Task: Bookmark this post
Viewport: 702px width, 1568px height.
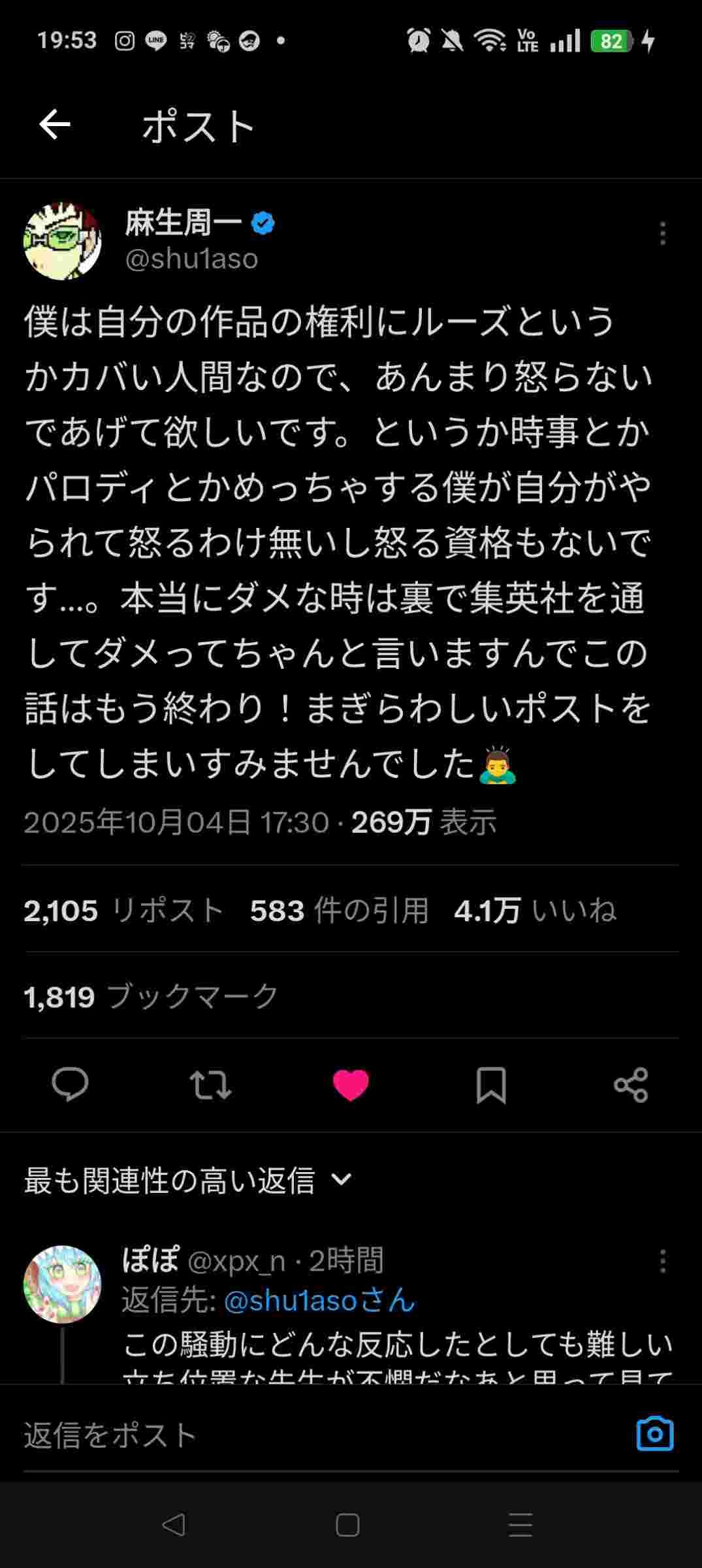Action: [491, 1085]
